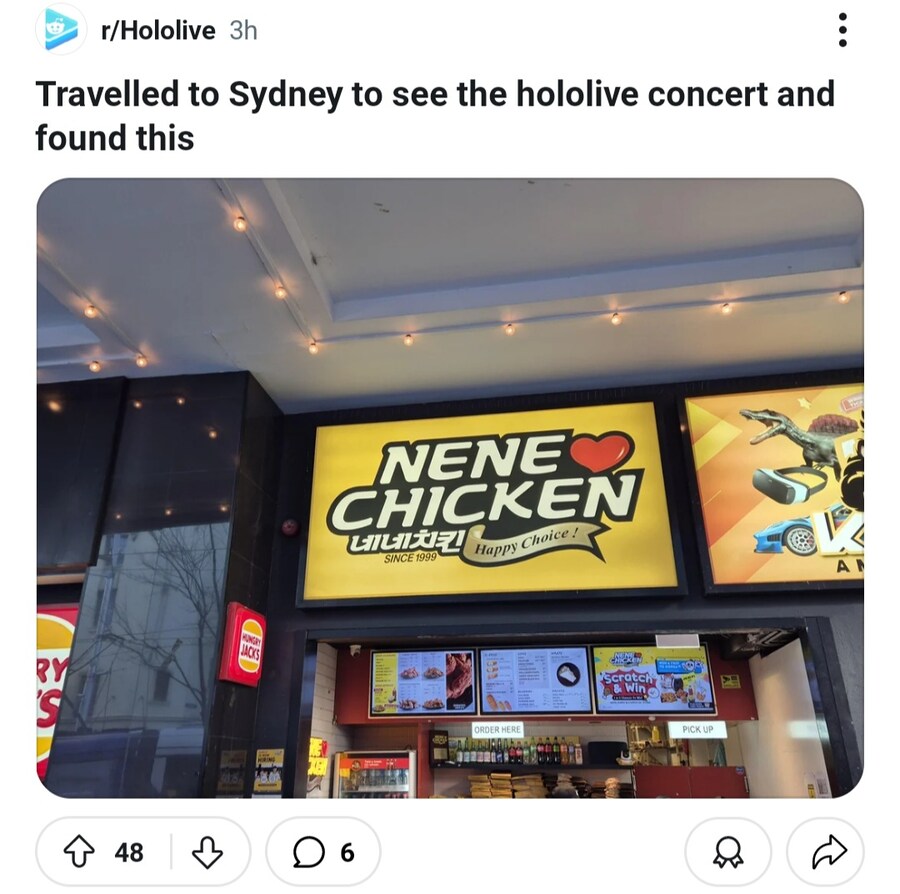
Task: Tap the r/Hololive community avatar
Action: [60, 31]
